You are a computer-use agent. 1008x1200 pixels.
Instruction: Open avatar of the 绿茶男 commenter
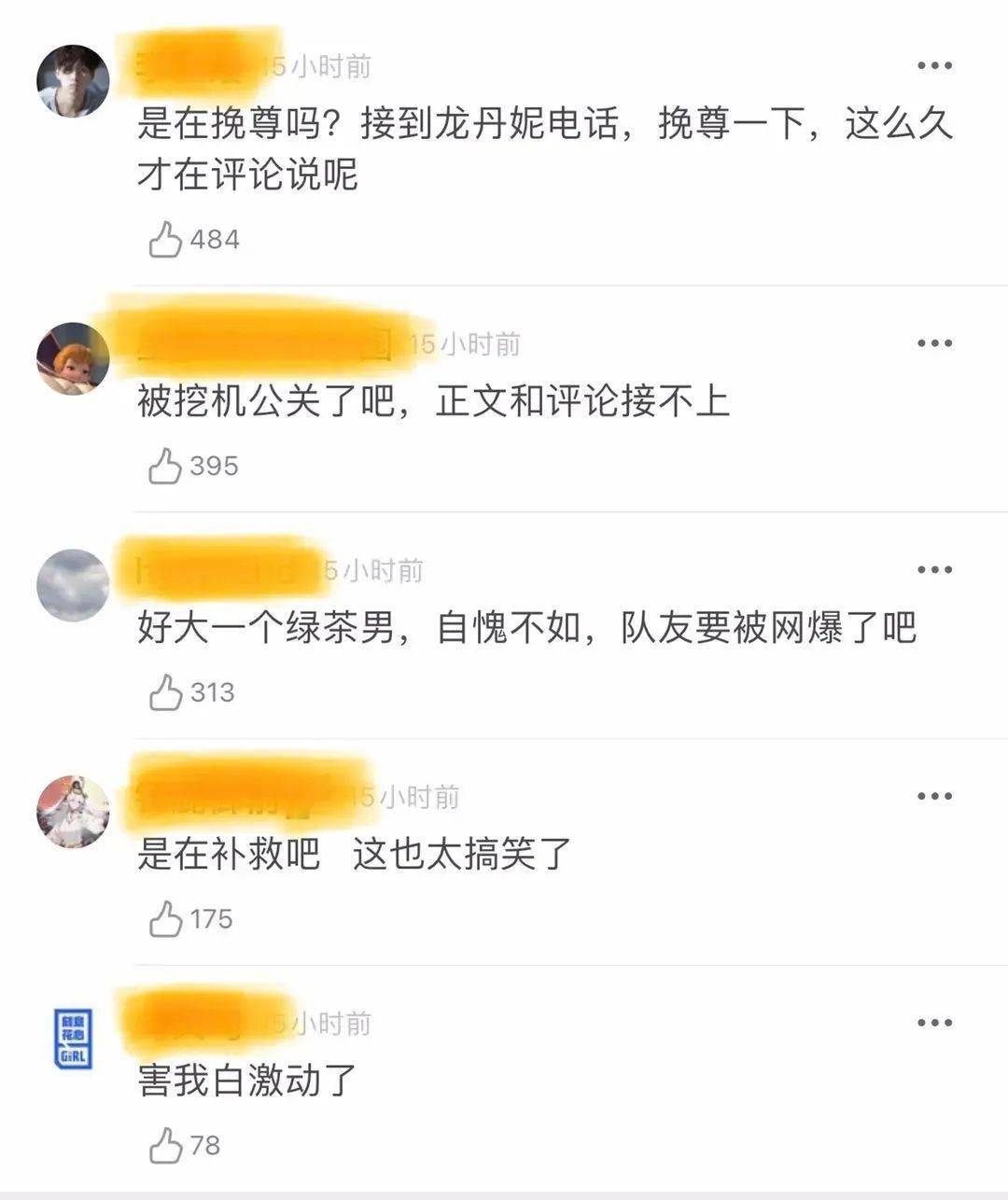tap(73, 585)
